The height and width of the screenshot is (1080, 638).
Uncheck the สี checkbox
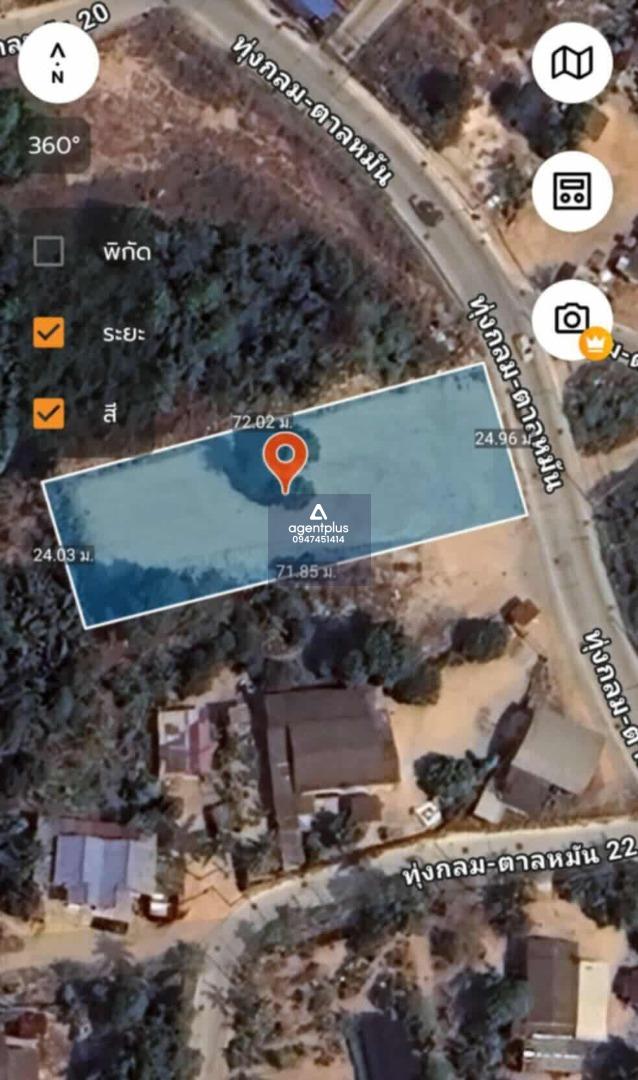pos(49,412)
